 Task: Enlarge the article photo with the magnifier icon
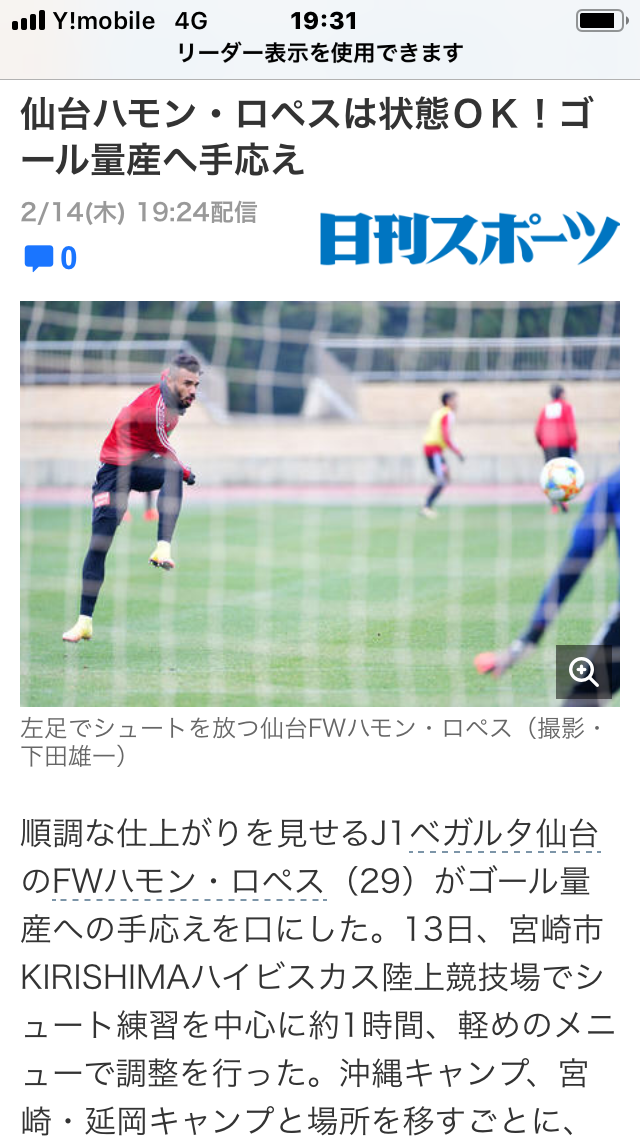click(x=583, y=672)
